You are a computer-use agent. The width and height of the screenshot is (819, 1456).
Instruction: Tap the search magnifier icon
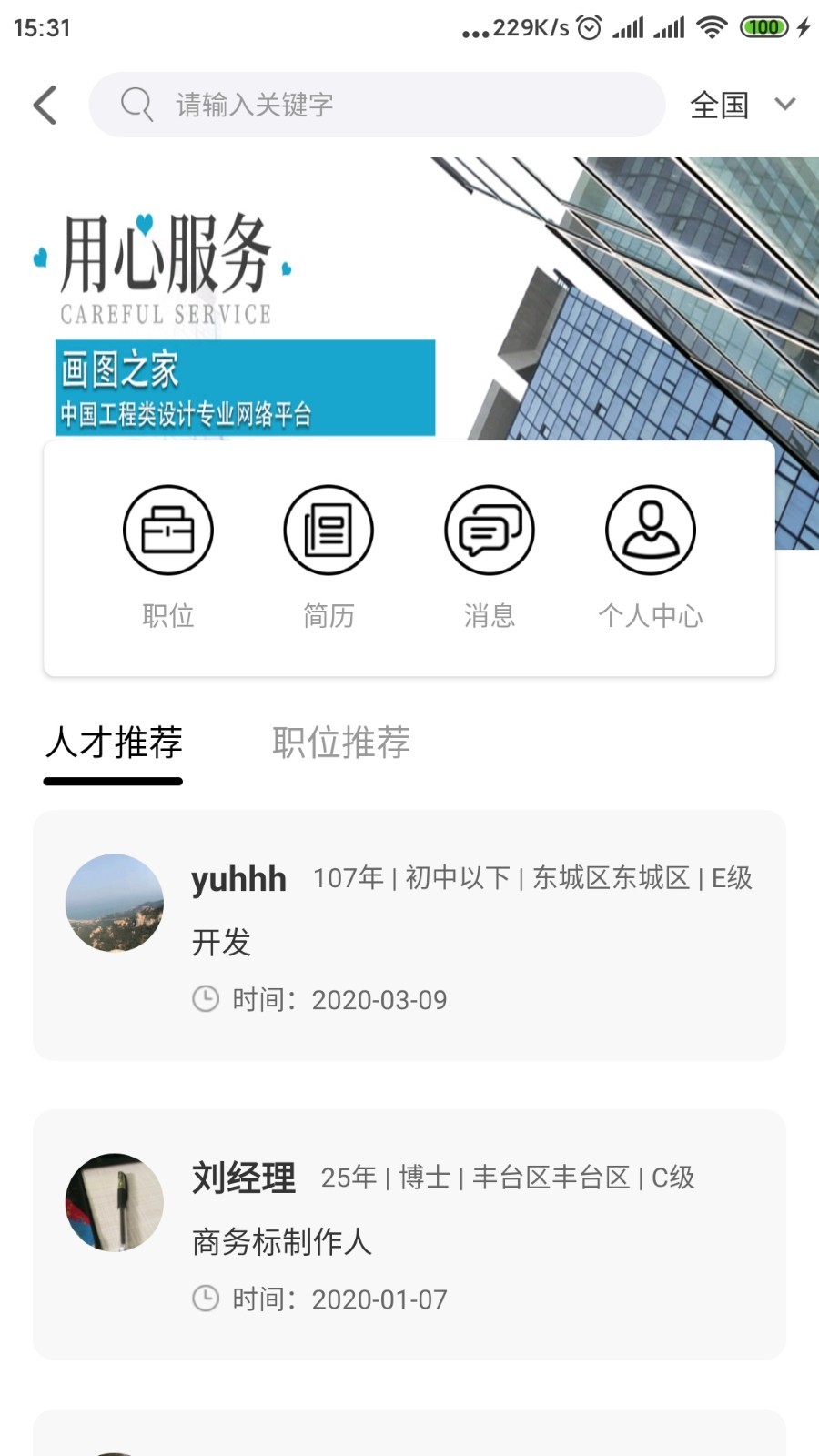pyautogui.click(x=136, y=104)
